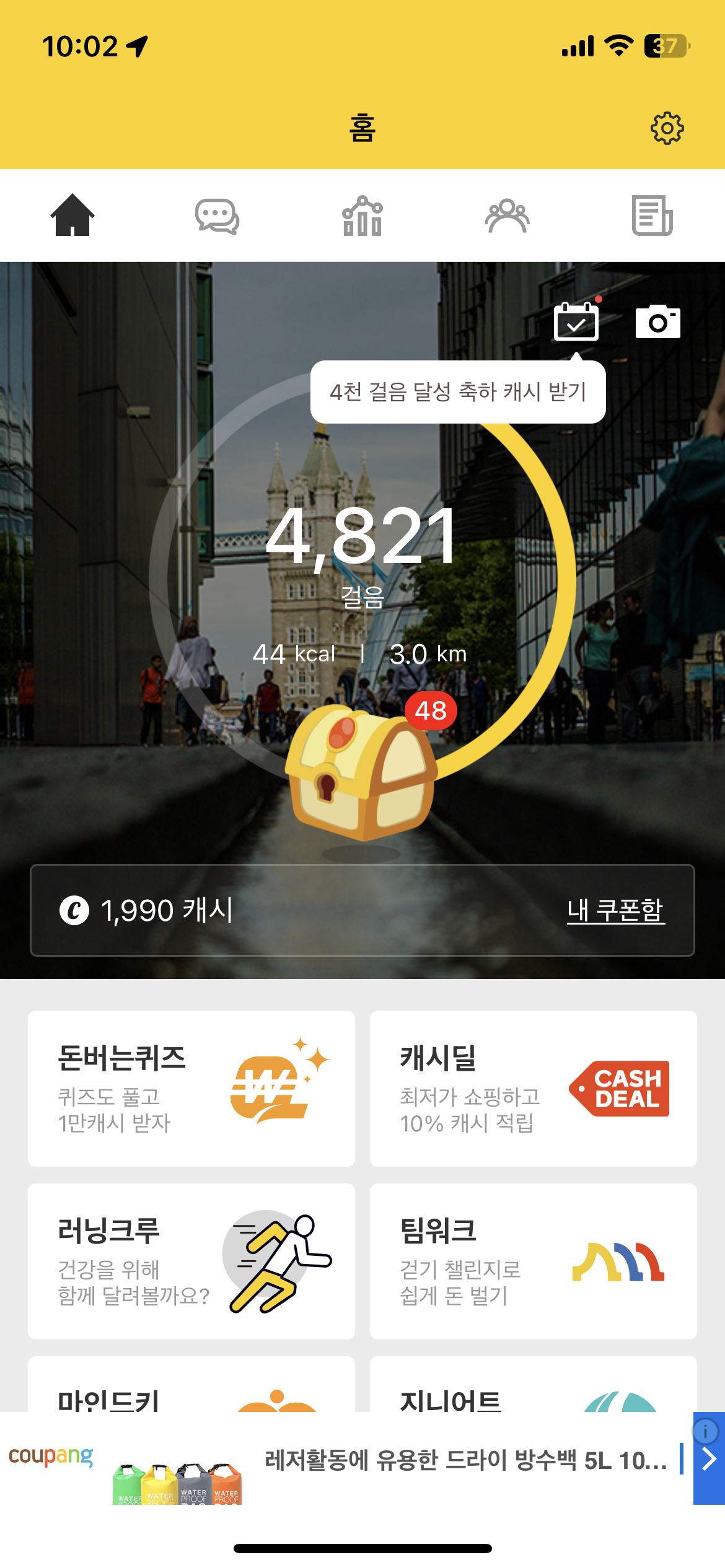Open the attendance calendar check icon

tap(576, 321)
